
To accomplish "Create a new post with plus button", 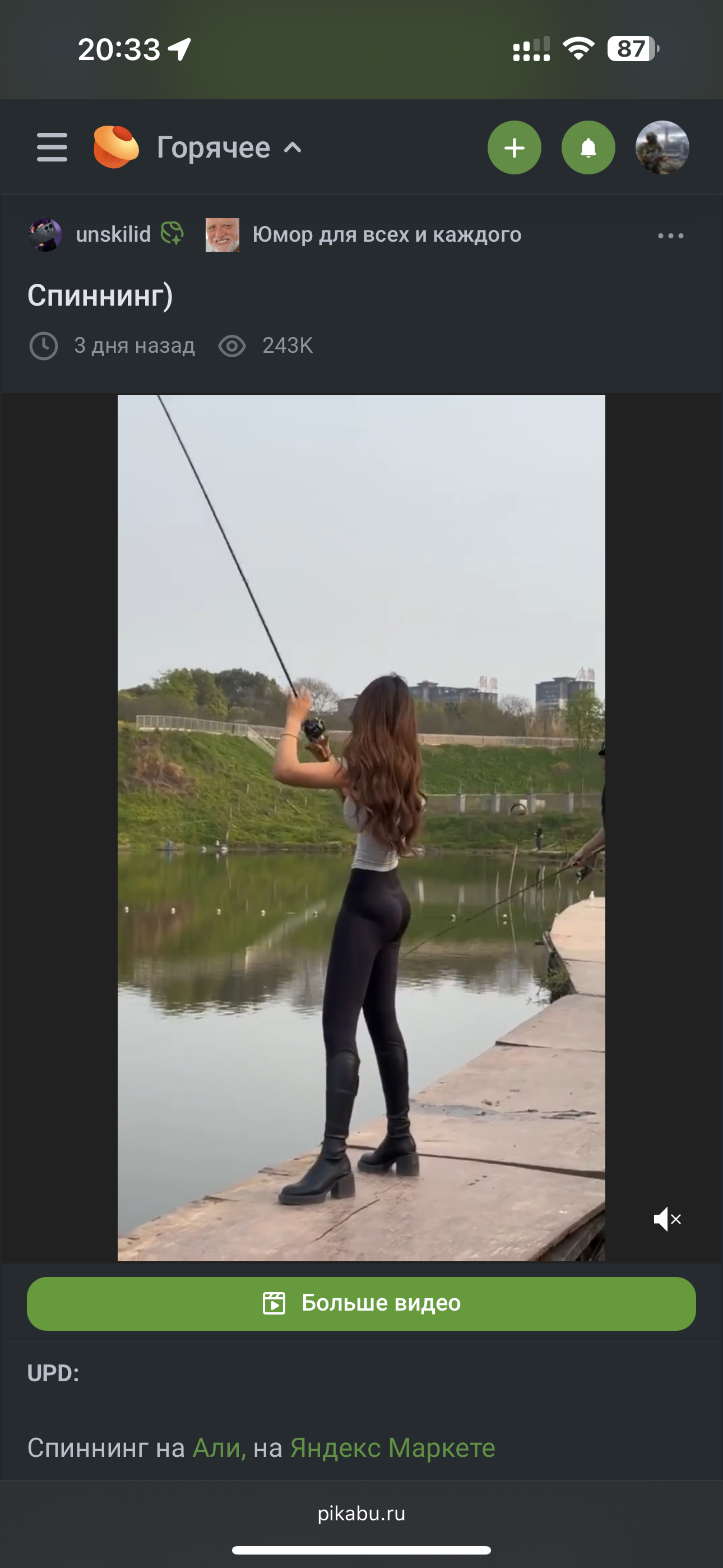I will tap(515, 147).
